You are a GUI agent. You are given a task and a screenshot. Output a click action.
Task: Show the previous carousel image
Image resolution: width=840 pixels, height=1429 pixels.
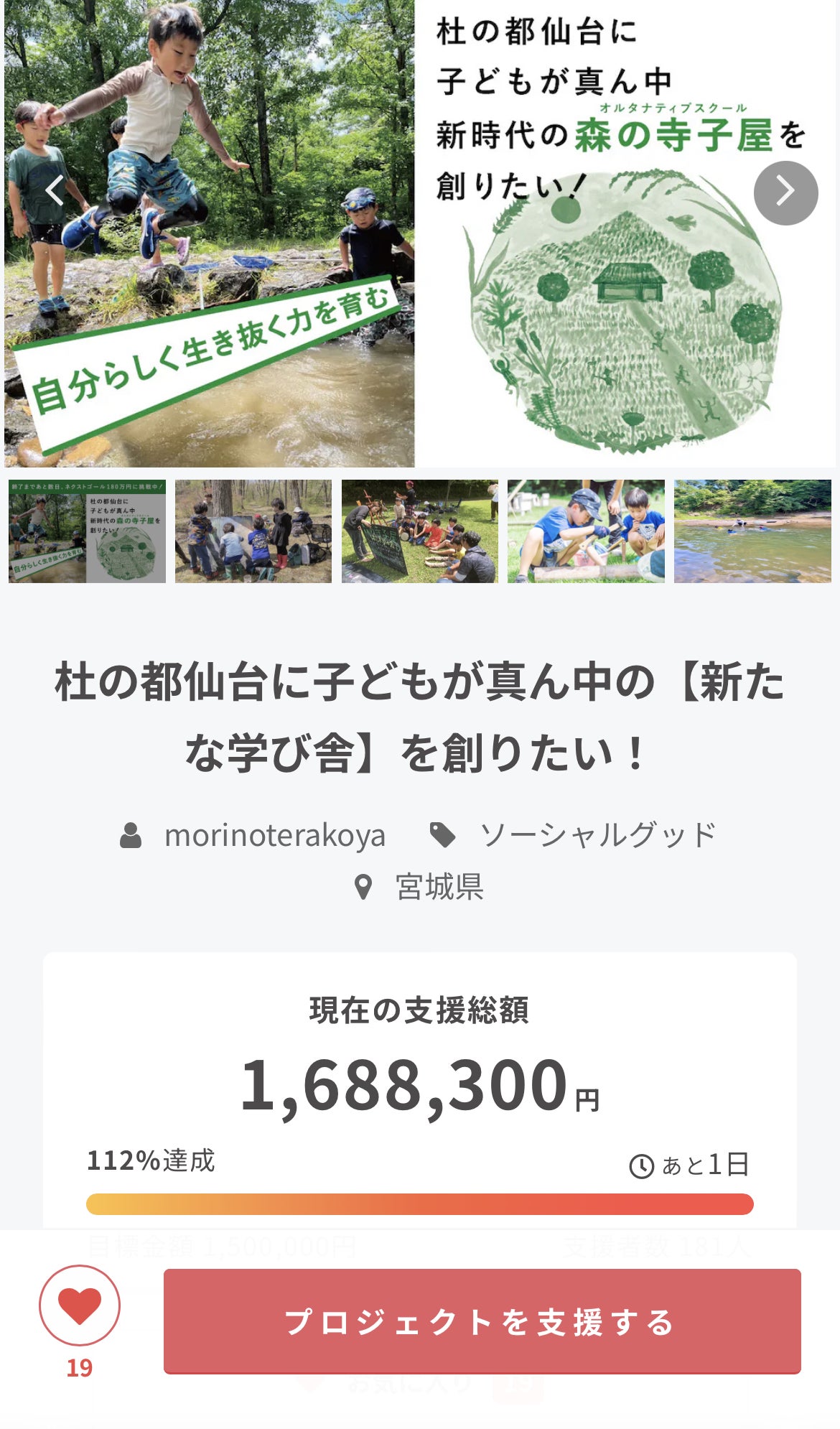[x=55, y=192]
